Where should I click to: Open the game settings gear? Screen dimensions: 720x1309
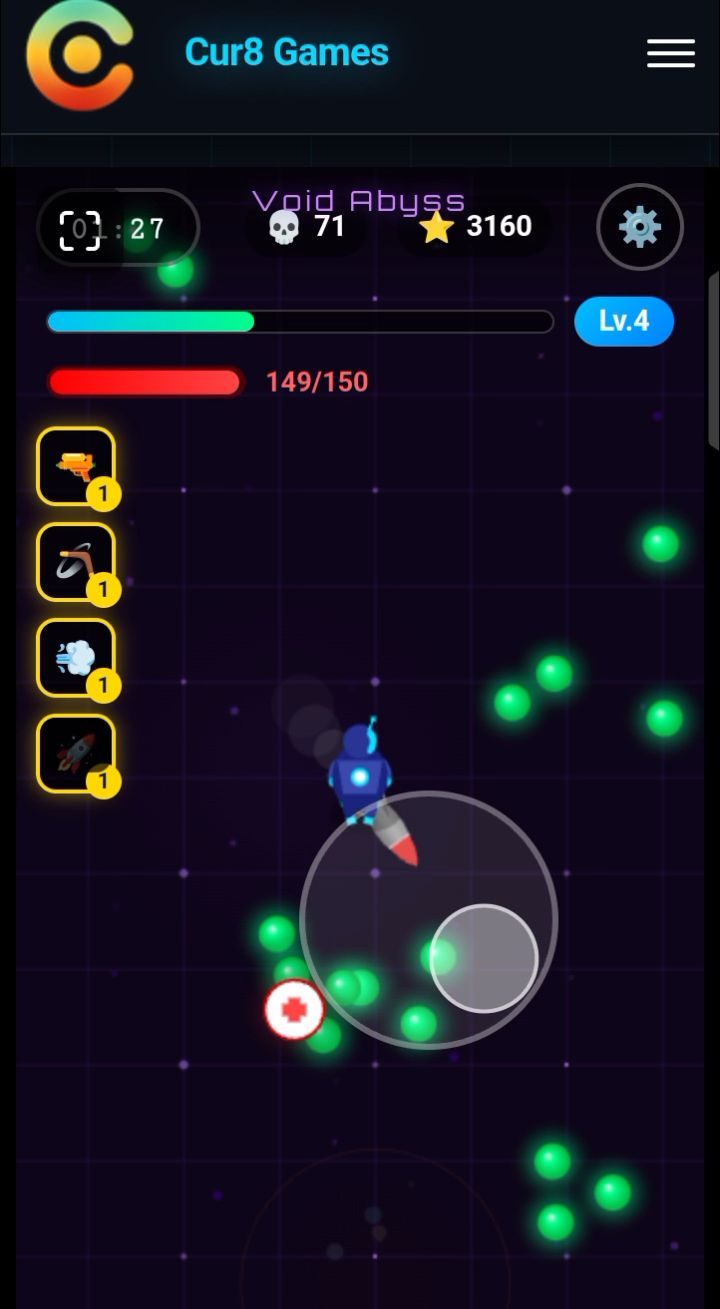640,227
